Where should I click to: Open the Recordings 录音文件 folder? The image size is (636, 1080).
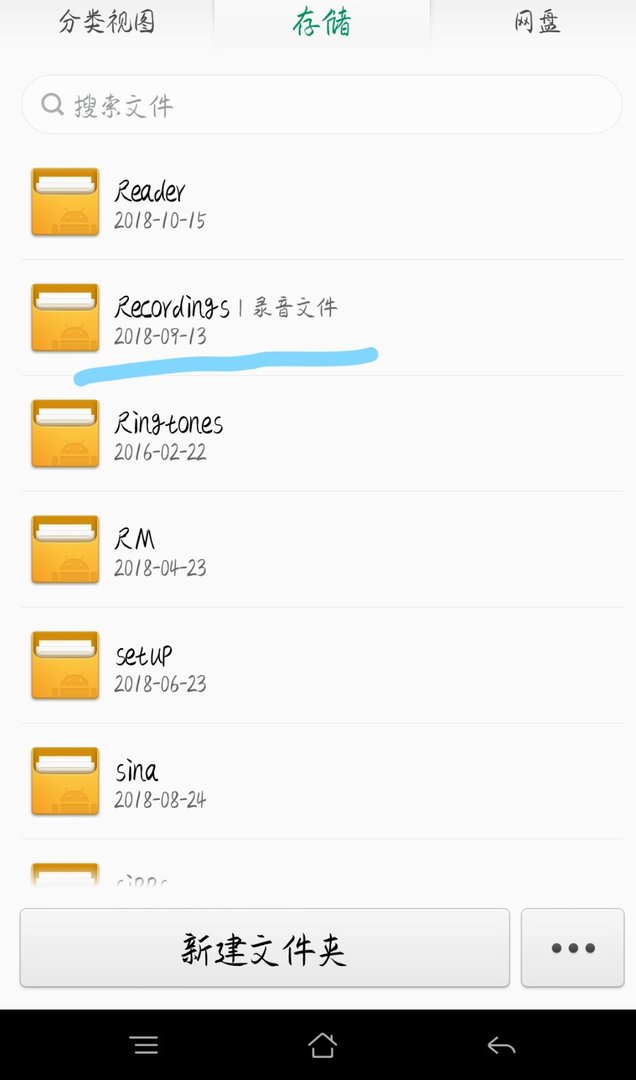coord(320,318)
